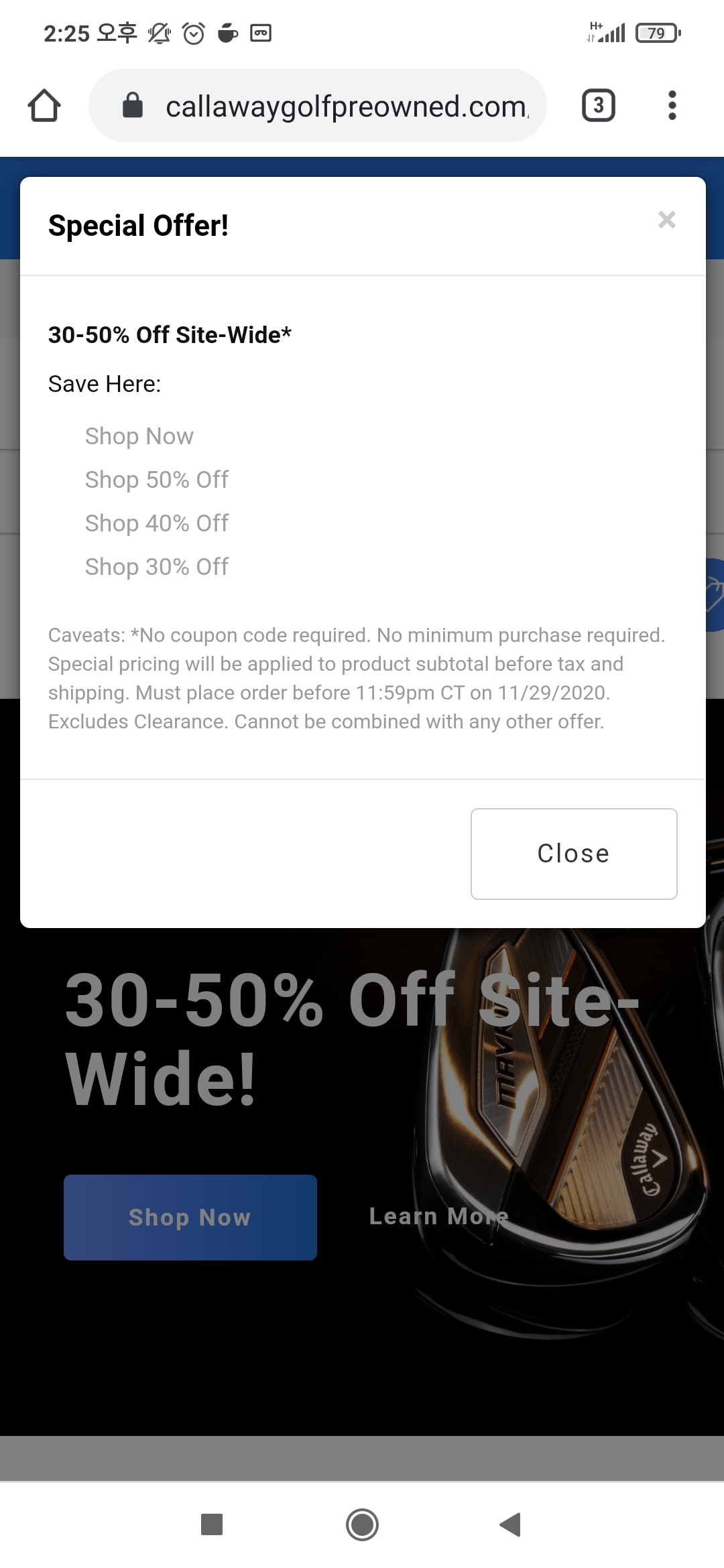This screenshot has width=724, height=1568.
Task: Open the Shop 50% Off link
Action: point(157,480)
